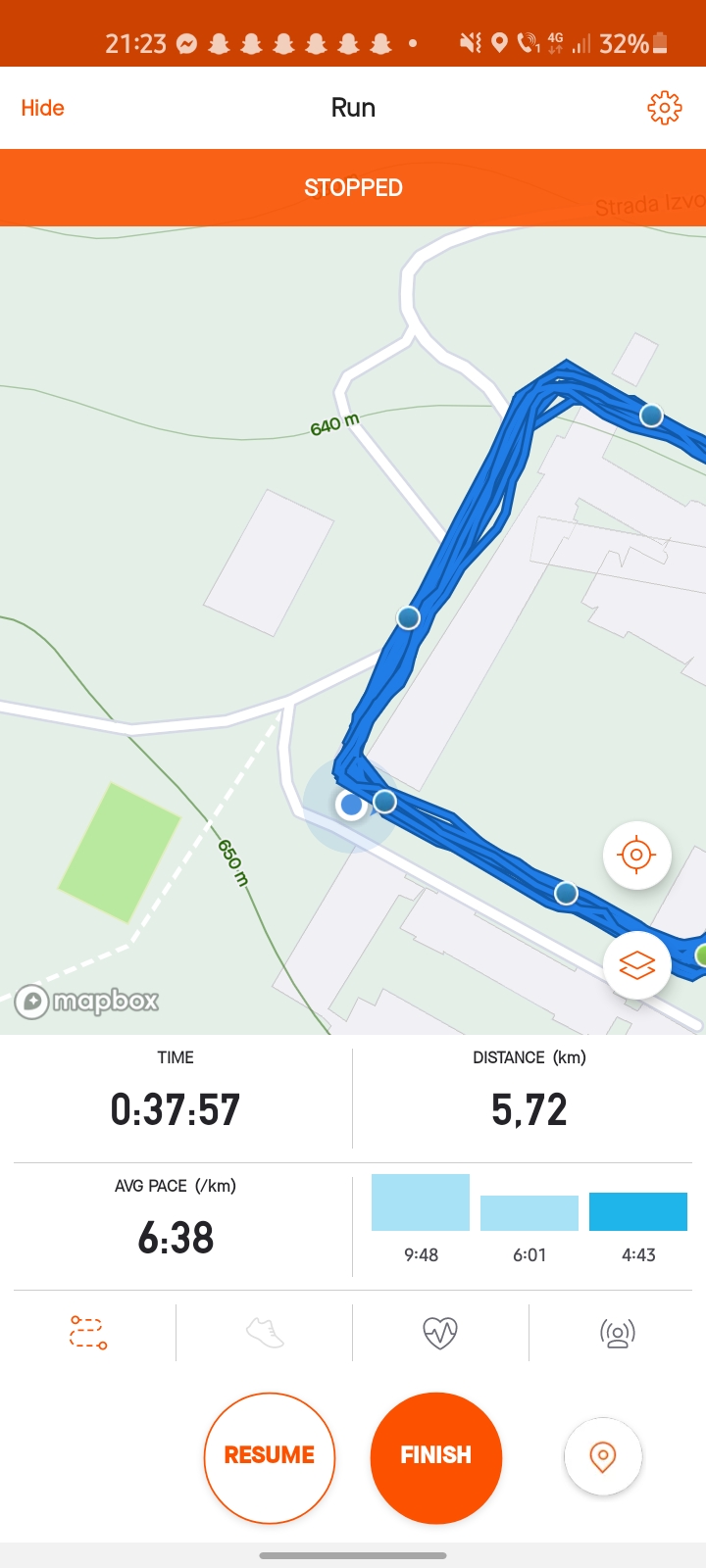Viewport: 706px width, 1568px height.
Task: Finish the run
Action: 436,1457
